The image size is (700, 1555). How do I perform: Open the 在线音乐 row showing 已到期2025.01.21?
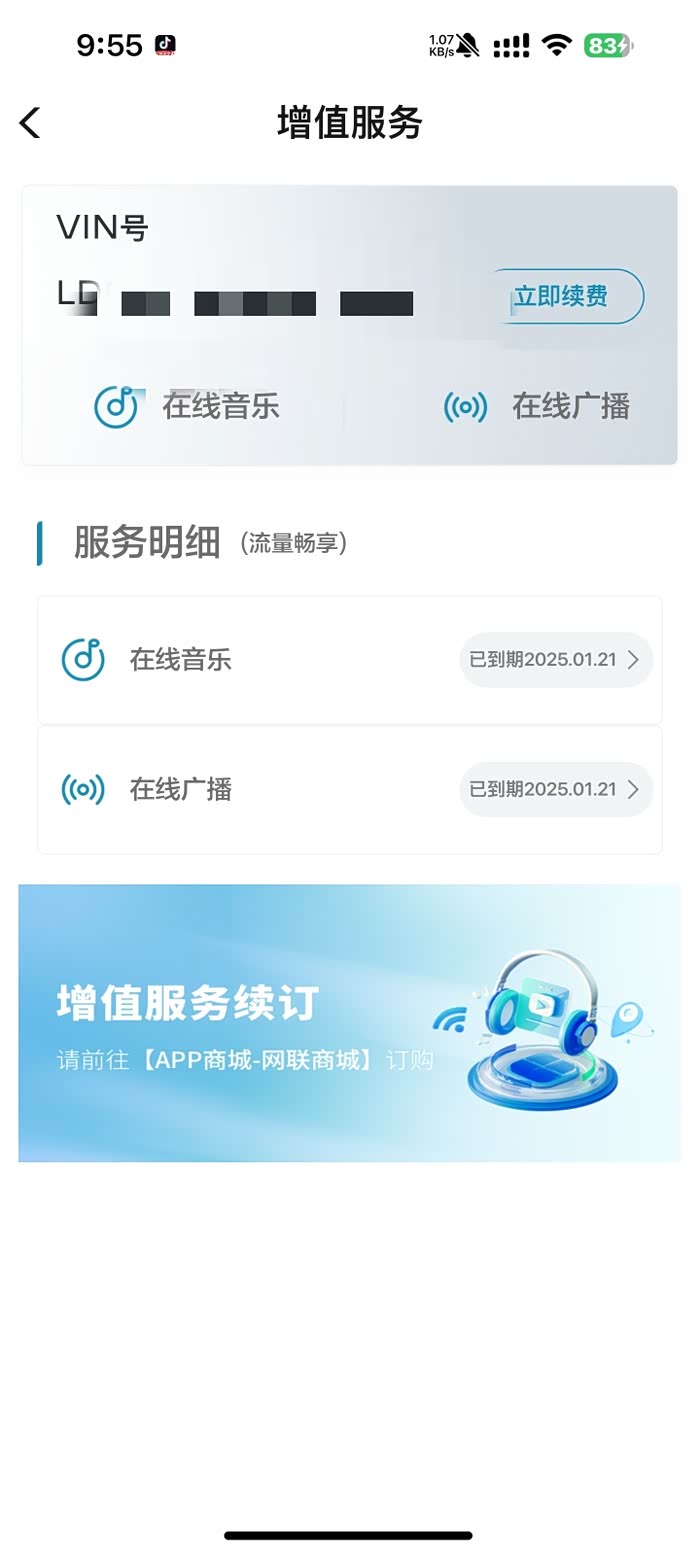(x=350, y=660)
